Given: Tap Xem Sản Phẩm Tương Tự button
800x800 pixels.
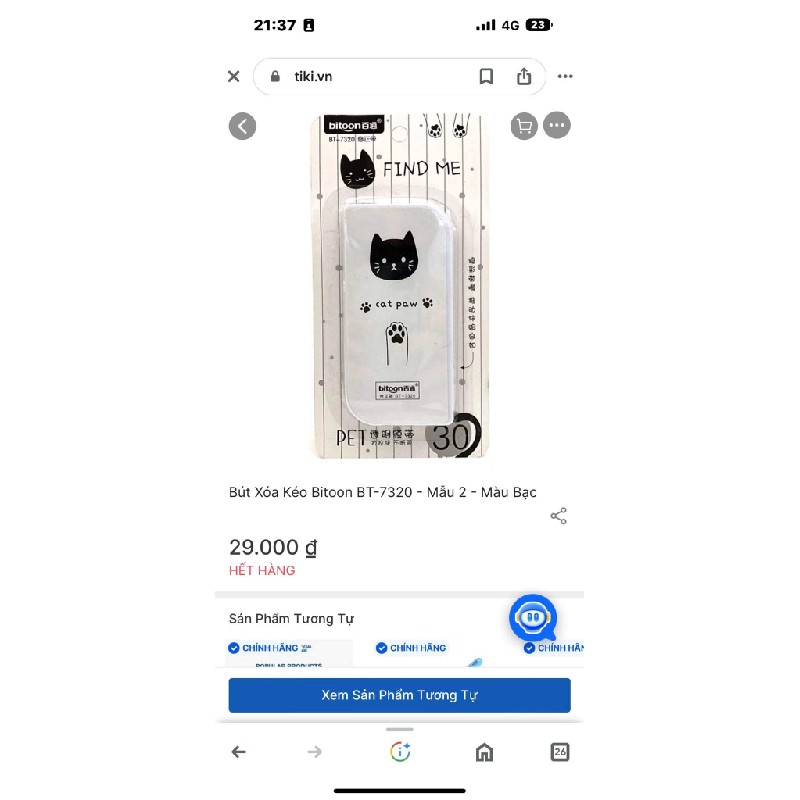Looking at the screenshot, I should [399, 695].
